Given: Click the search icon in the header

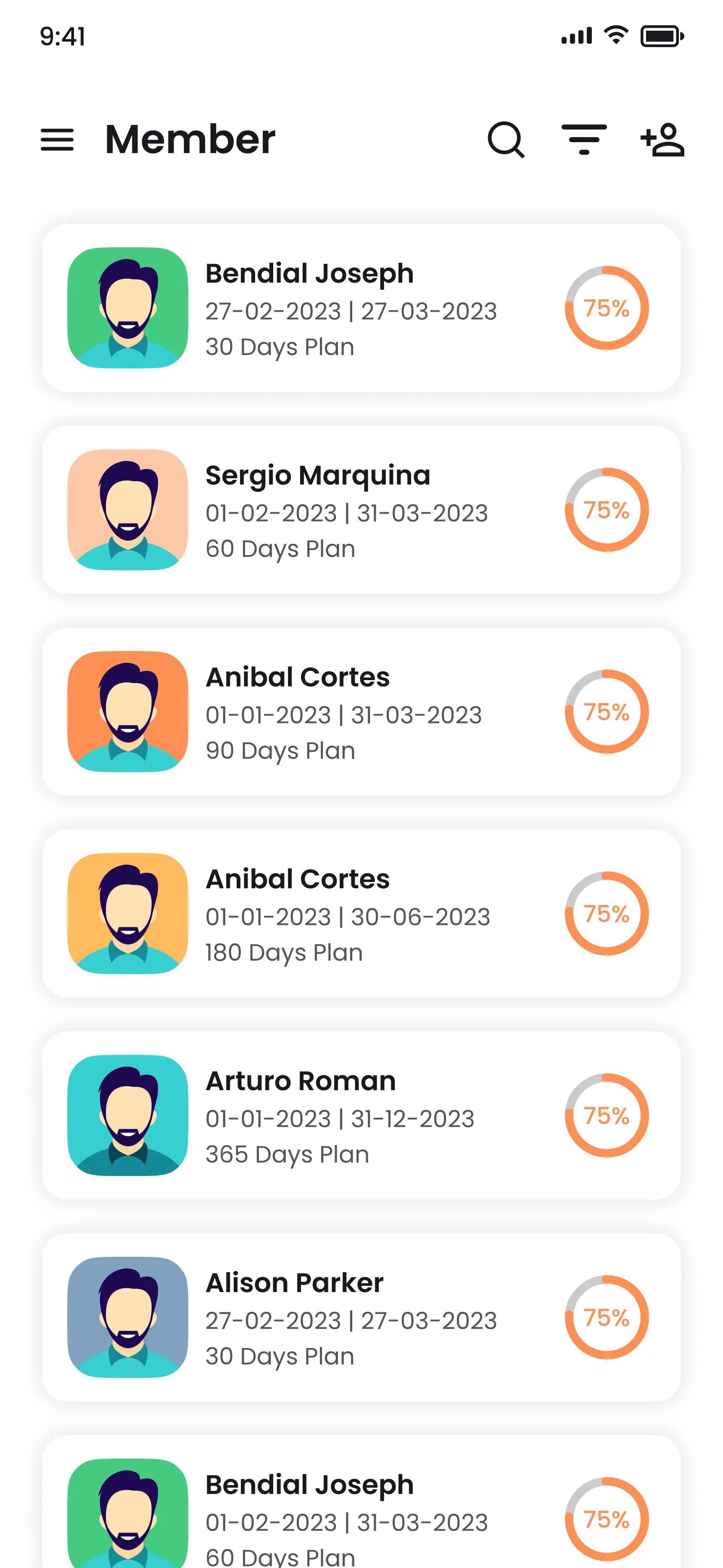Looking at the screenshot, I should 506,140.
